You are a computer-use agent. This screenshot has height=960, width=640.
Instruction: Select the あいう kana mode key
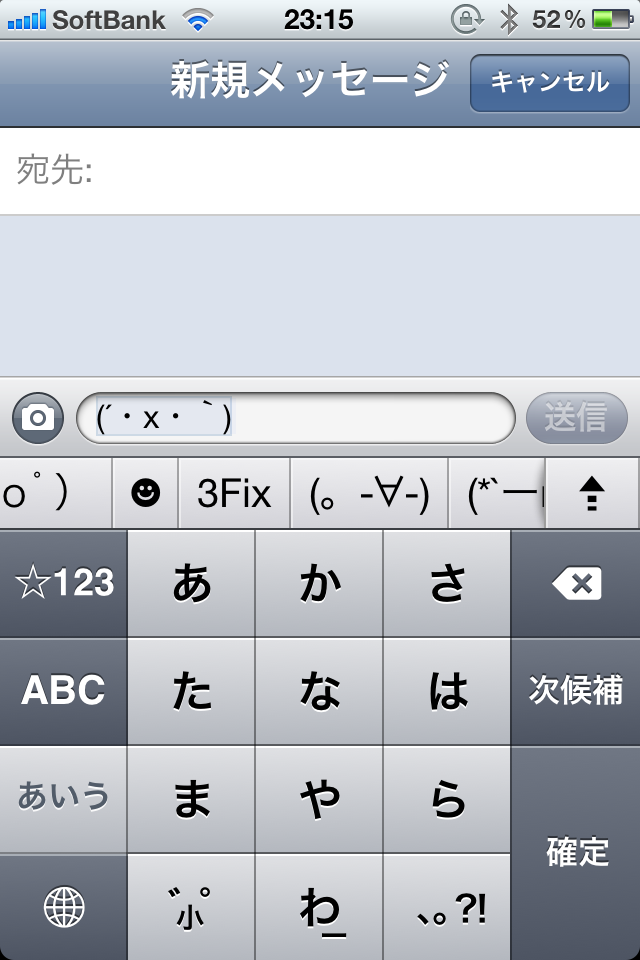coord(64,797)
